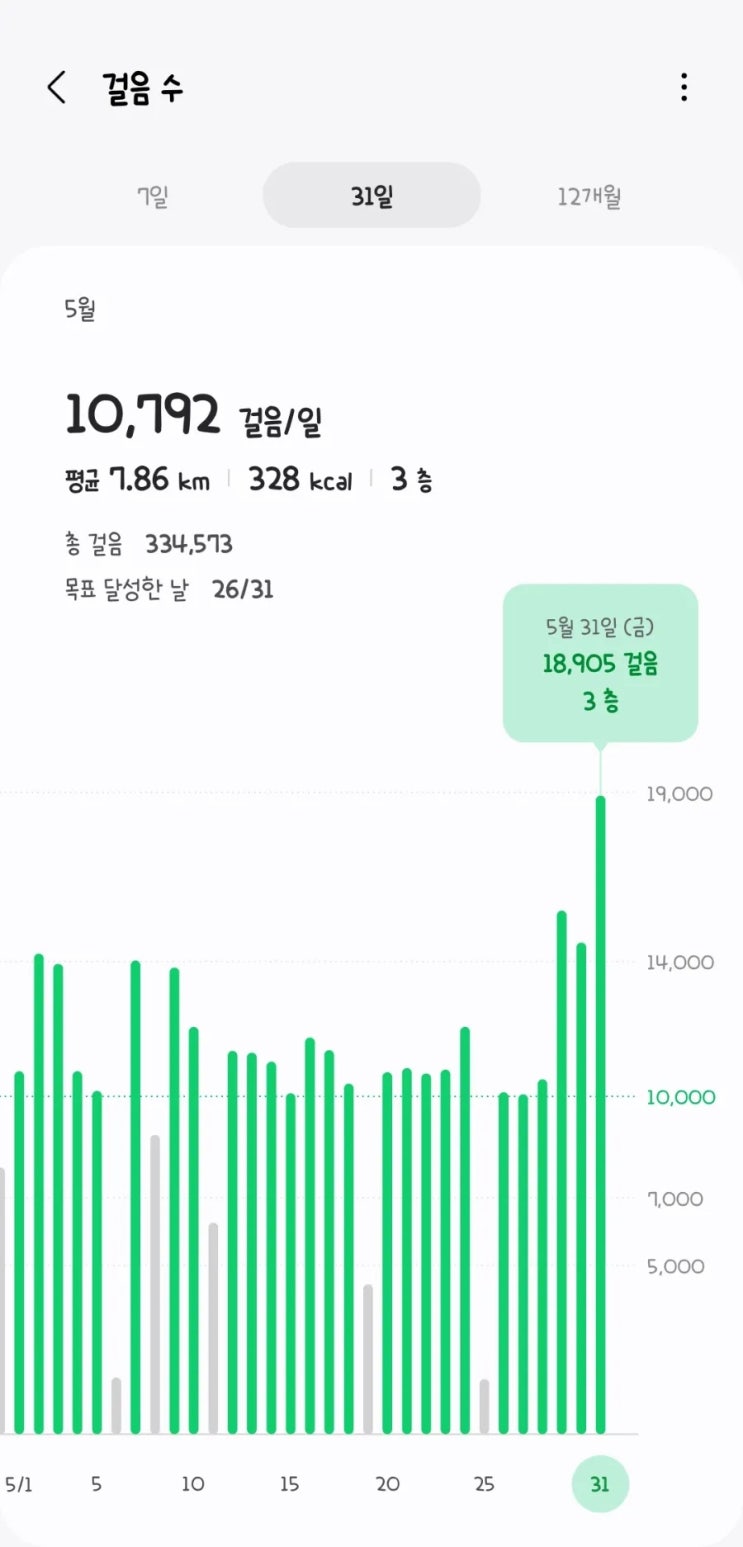Select the 31일 tab

372,196
